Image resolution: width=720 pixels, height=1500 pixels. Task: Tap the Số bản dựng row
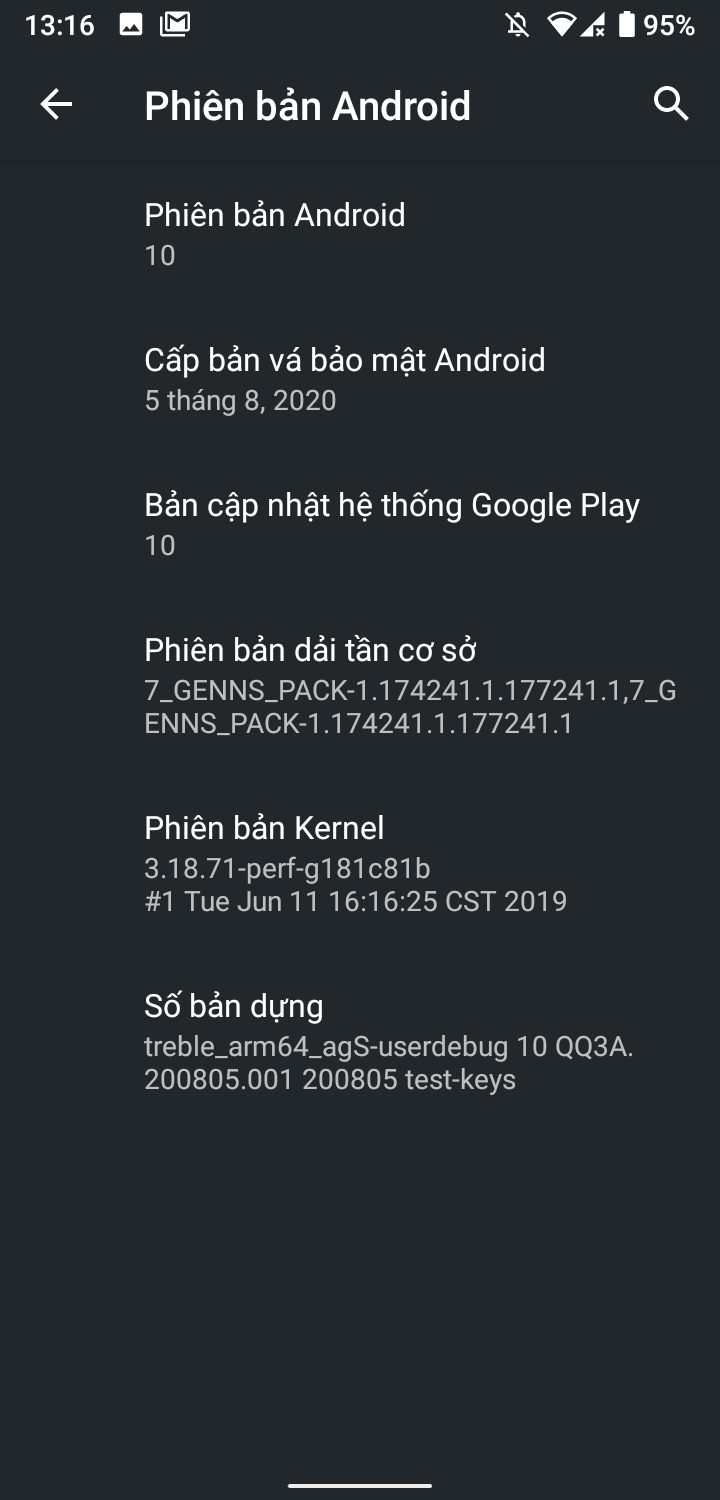360,1041
